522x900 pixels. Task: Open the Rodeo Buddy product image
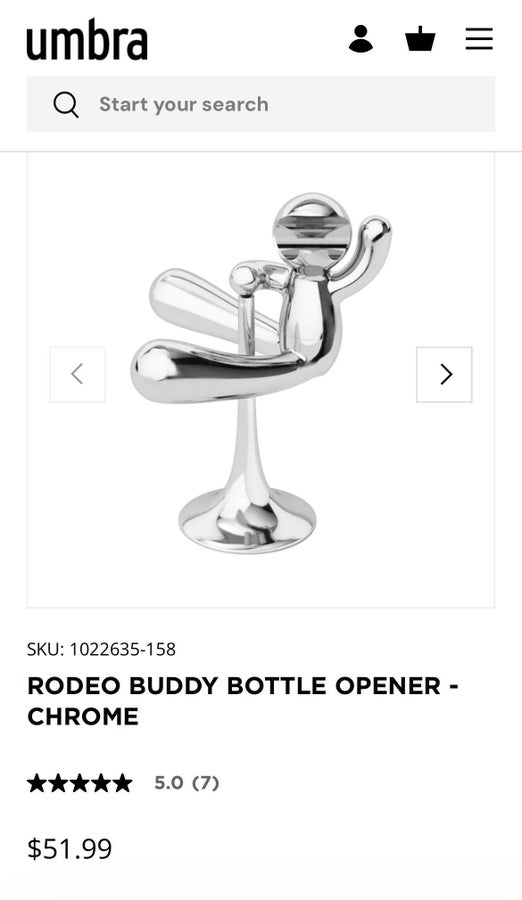pos(261,373)
